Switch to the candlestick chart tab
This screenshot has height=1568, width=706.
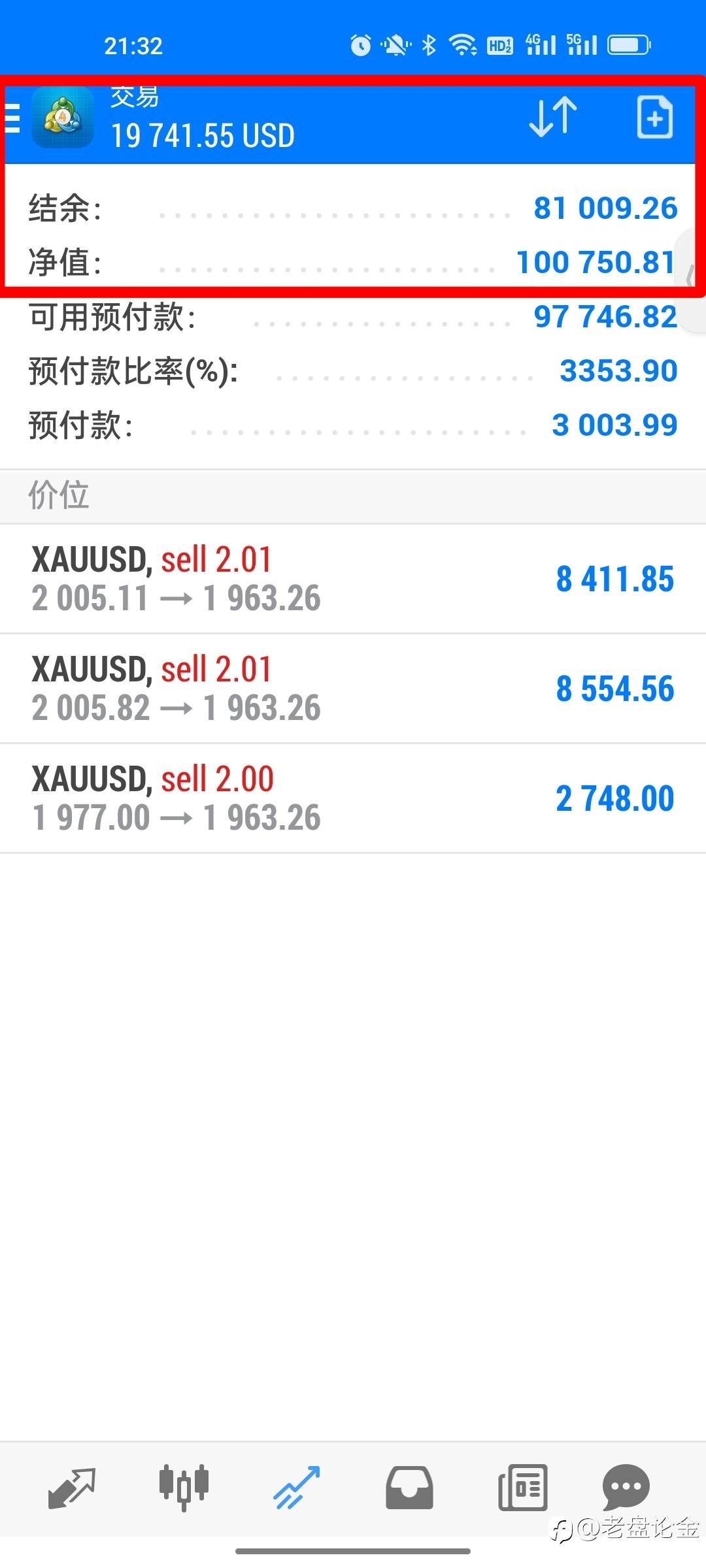(x=184, y=1488)
